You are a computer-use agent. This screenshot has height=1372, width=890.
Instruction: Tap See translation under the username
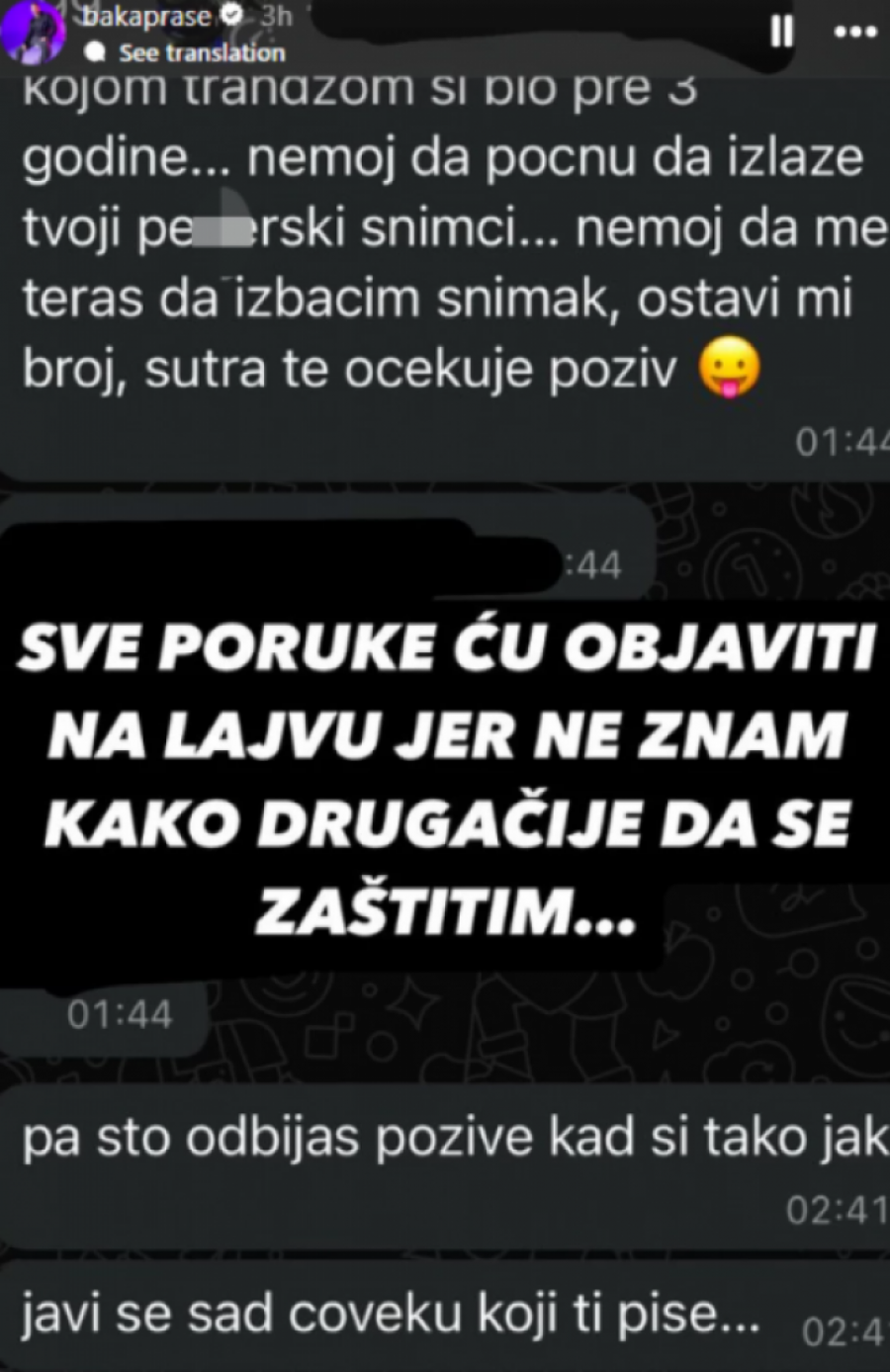click(x=201, y=52)
